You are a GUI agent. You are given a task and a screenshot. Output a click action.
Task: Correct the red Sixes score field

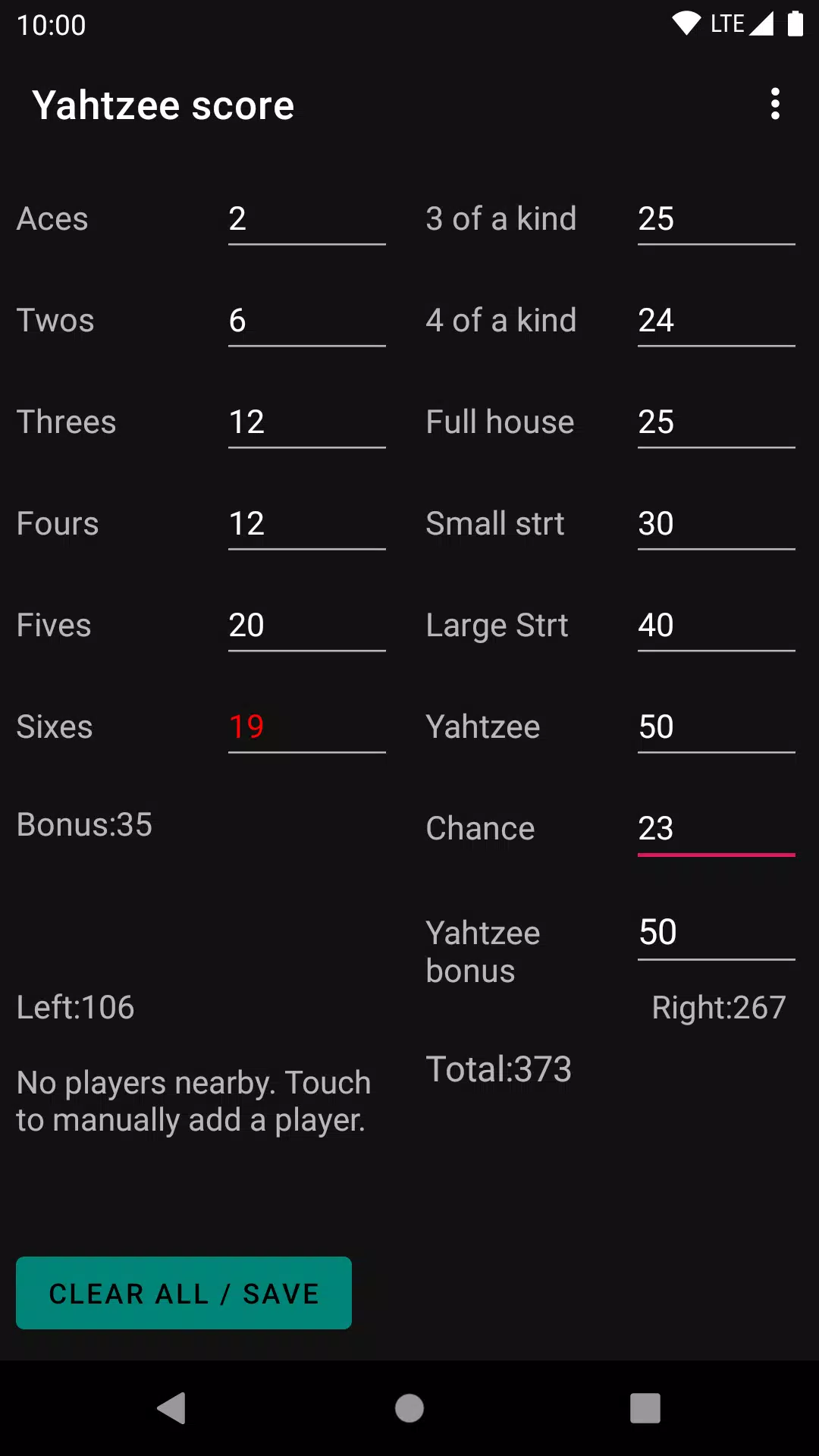(306, 728)
